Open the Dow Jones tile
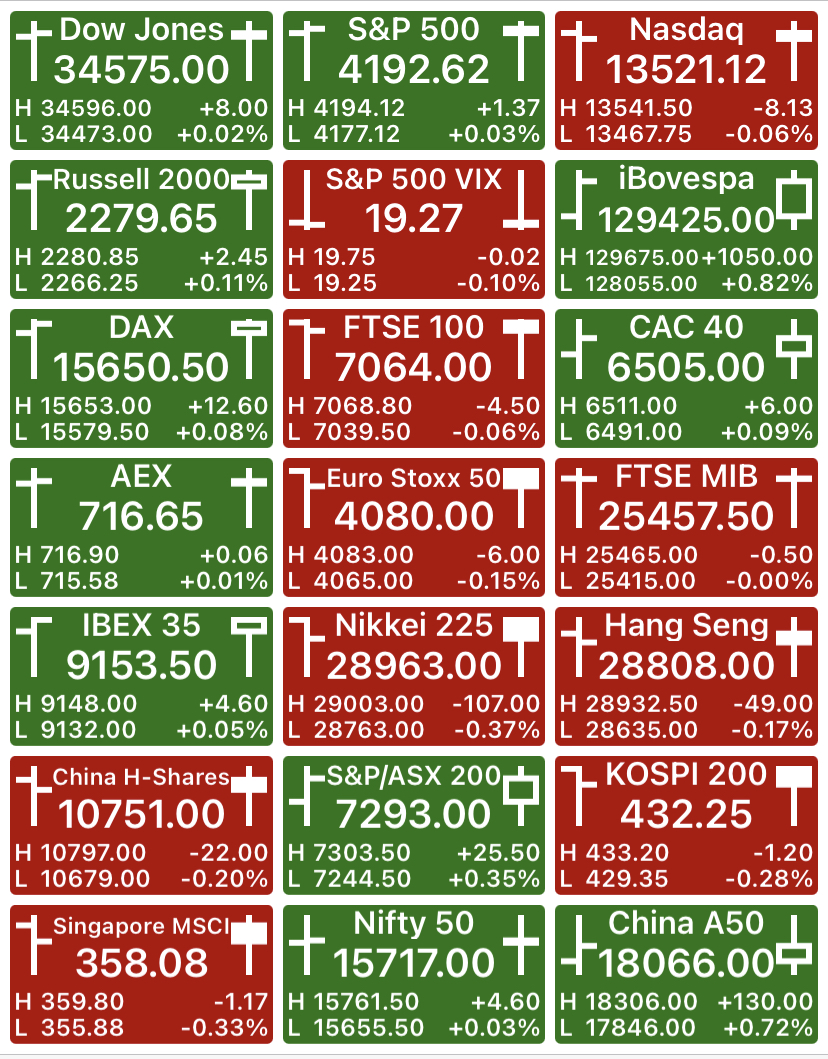828x1059 pixels. coord(141,80)
